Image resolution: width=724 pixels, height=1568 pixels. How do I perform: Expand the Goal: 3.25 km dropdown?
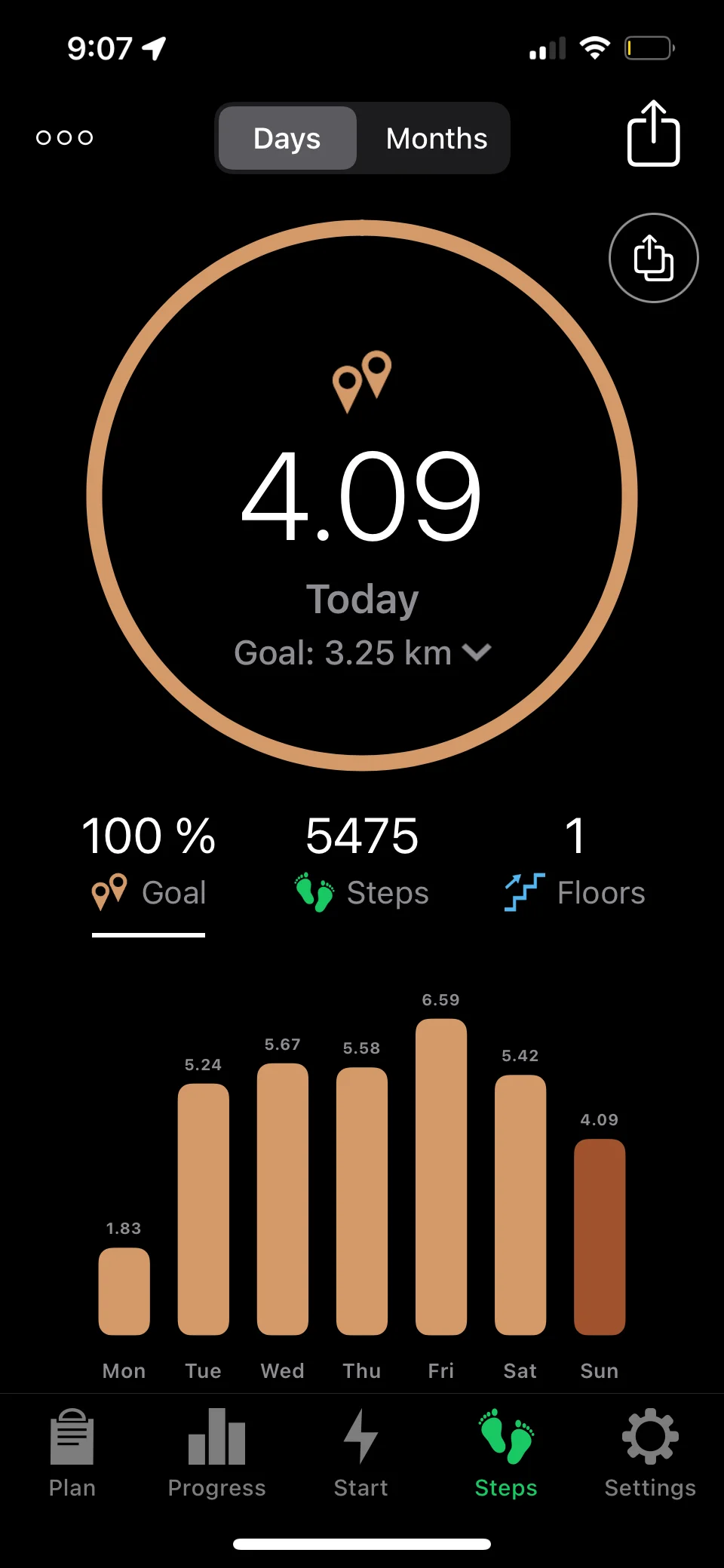coord(363,652)
